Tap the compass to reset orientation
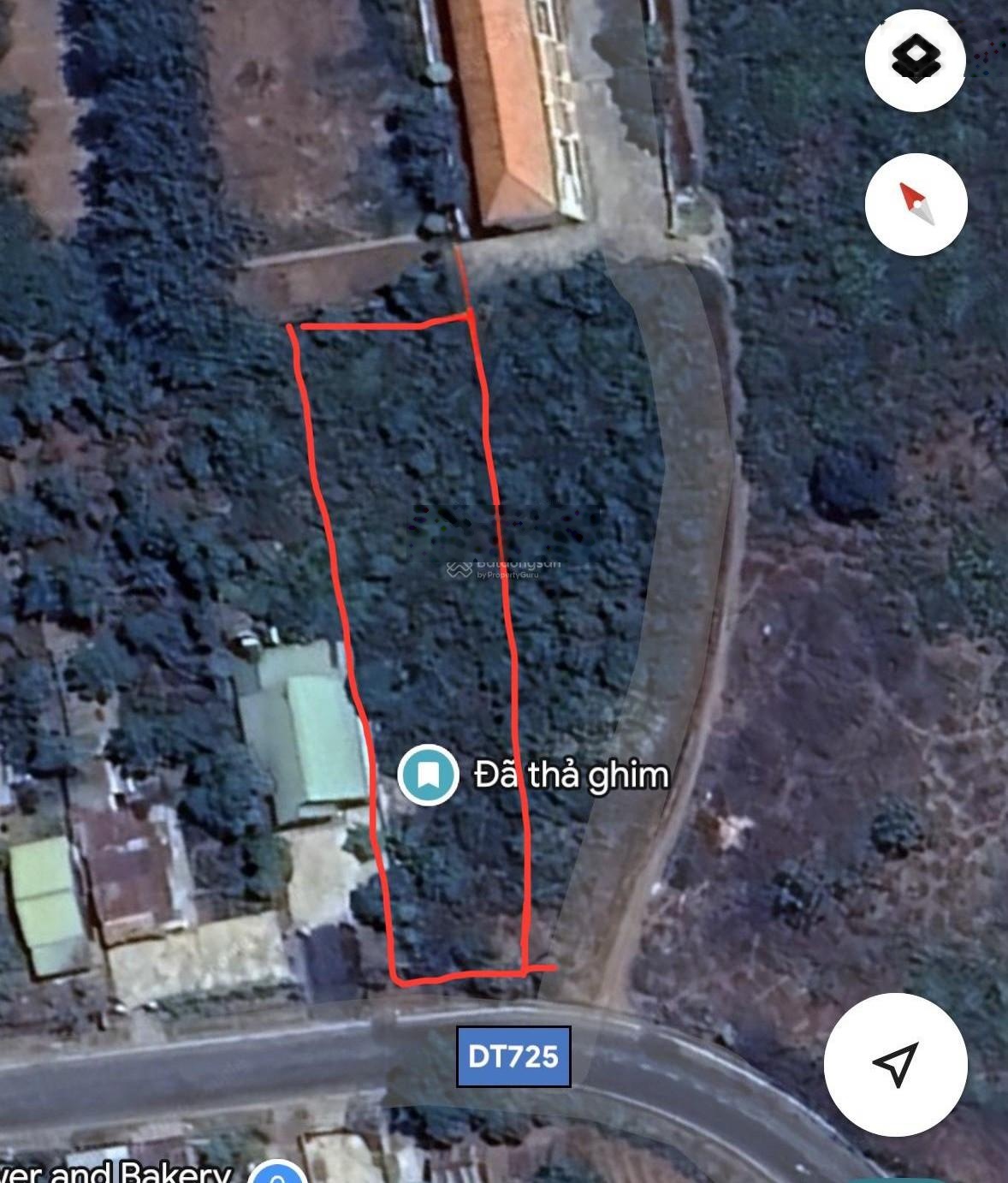The width and height of the screenshot is (1008, 1183). click(916, 204)
